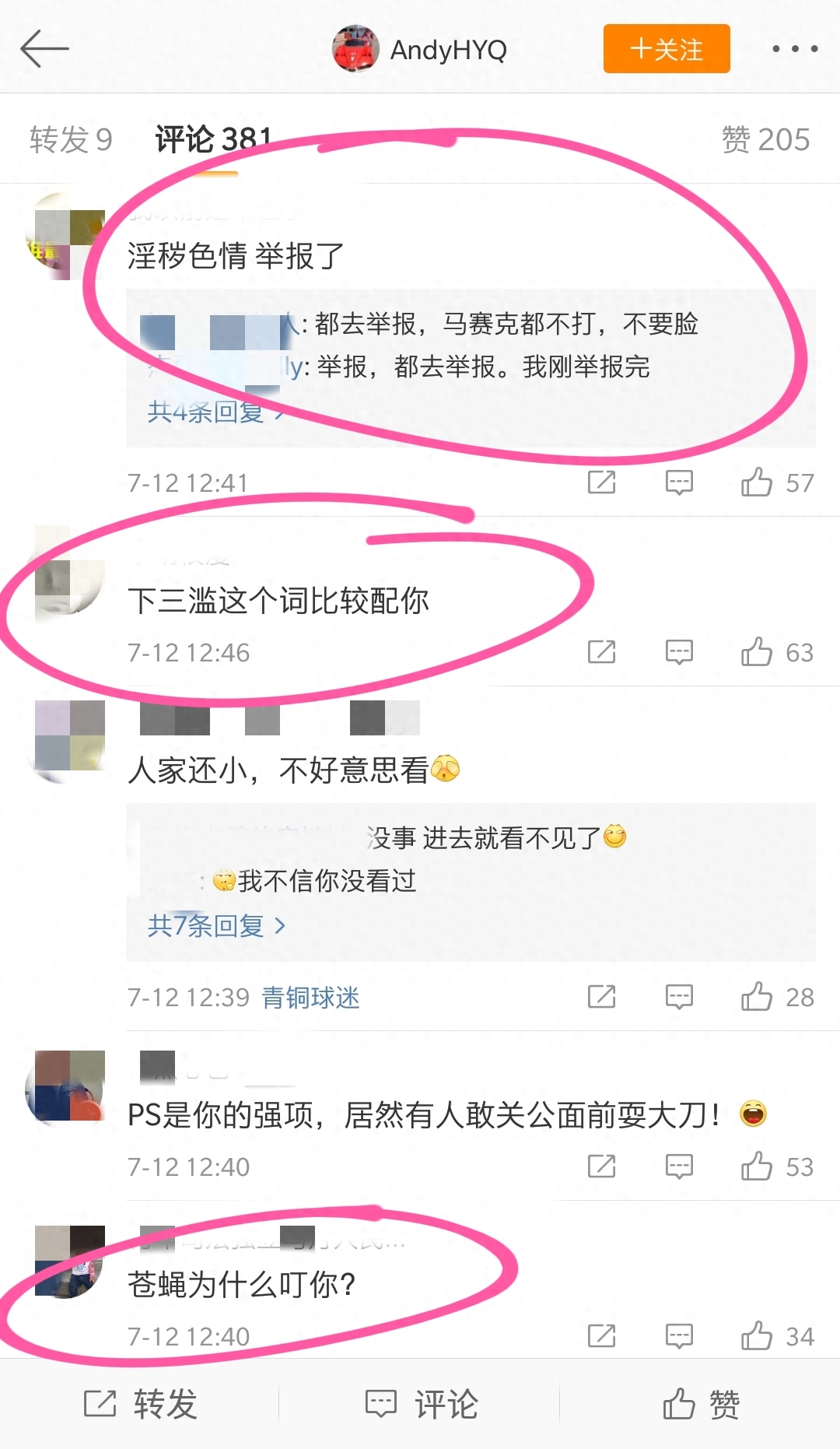Reply to the 下三滥这个词比较配你 comment
The image size is (840, 1449).
(x=679, y=652)
